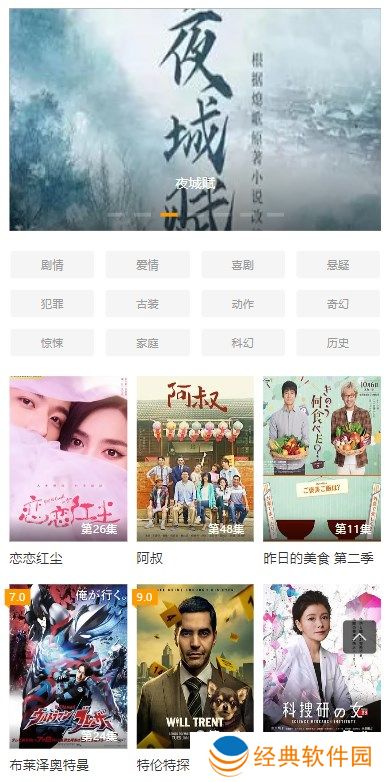Browse the 犯罪 genre
390x782 pixels.
(52, 304)
